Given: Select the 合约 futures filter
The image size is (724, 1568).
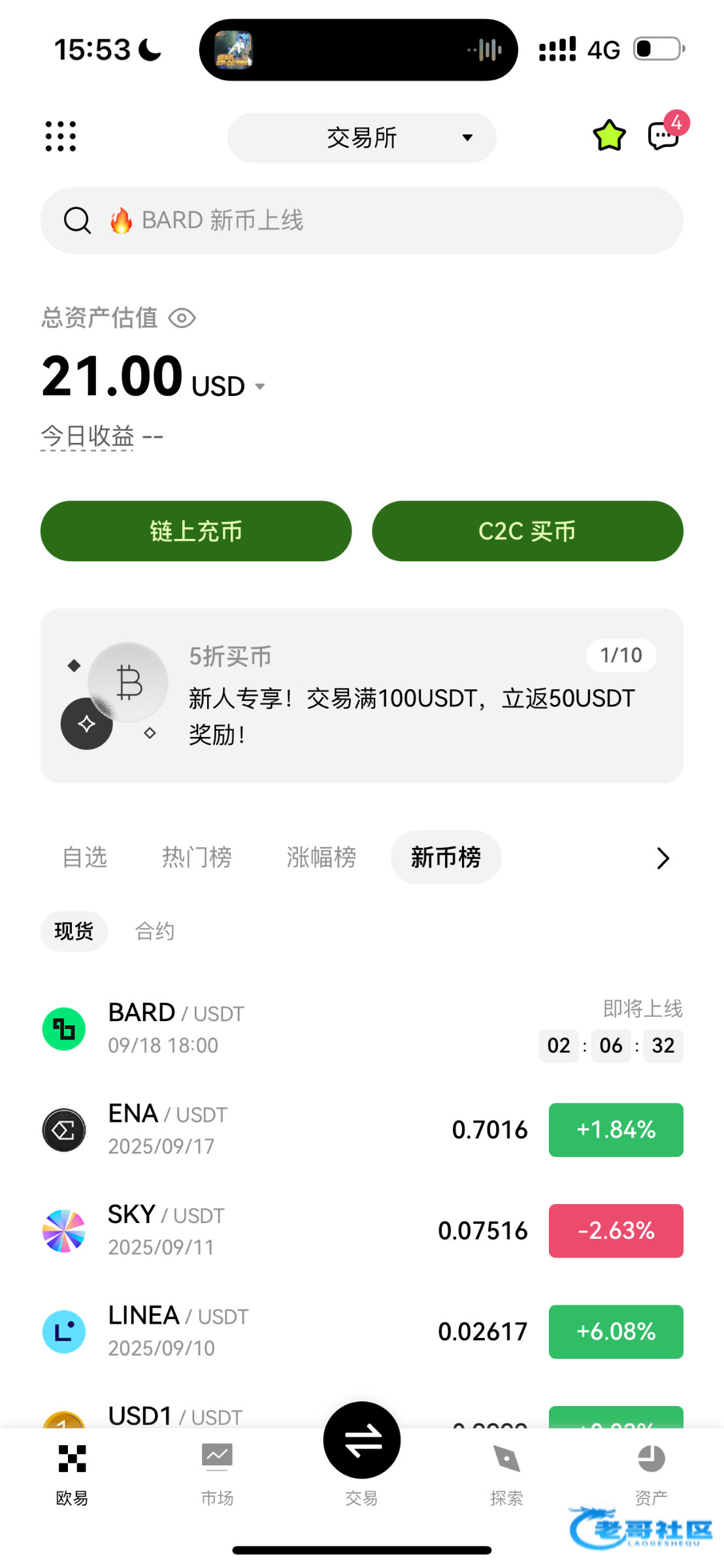Looking at the screenshot, I should point(155,931).
